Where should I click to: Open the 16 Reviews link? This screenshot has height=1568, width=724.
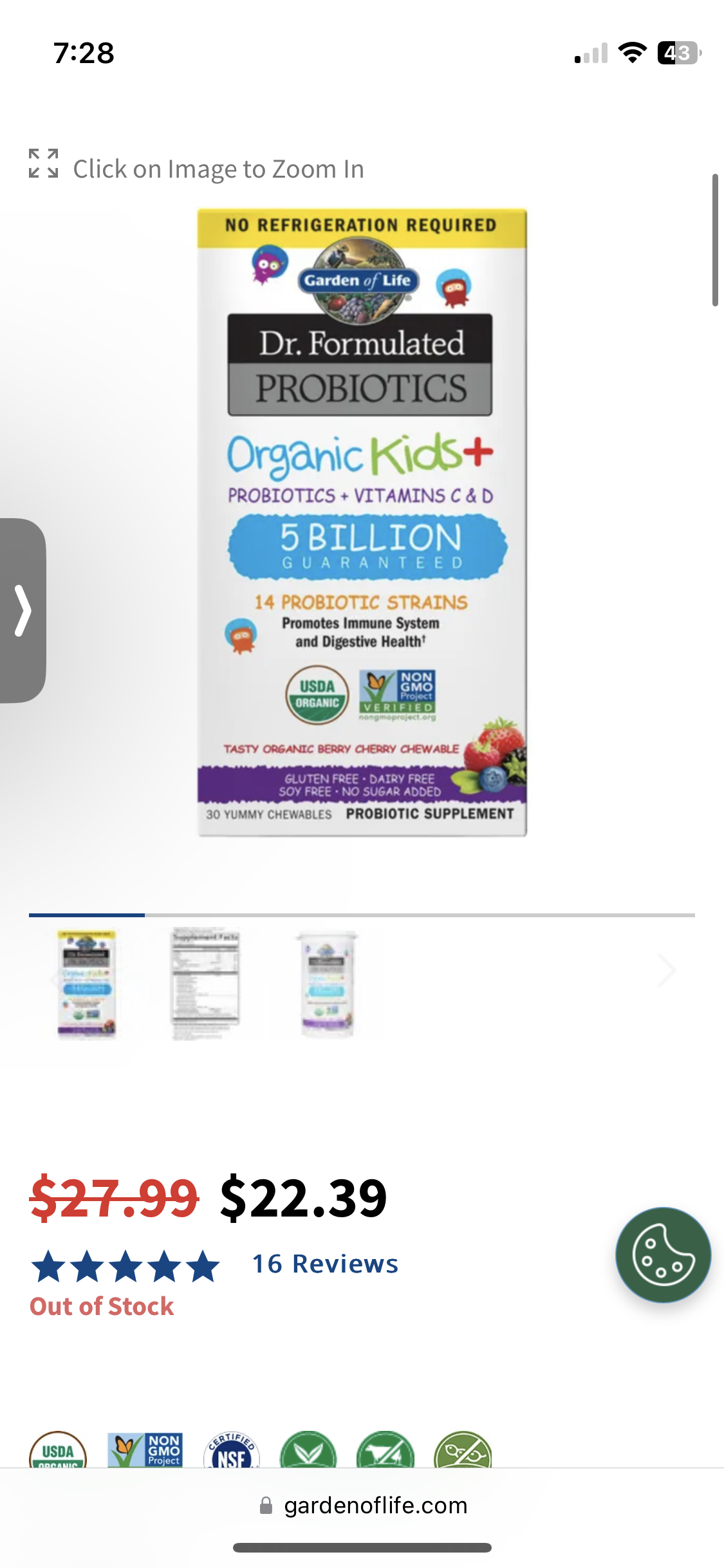[325, 1264]
